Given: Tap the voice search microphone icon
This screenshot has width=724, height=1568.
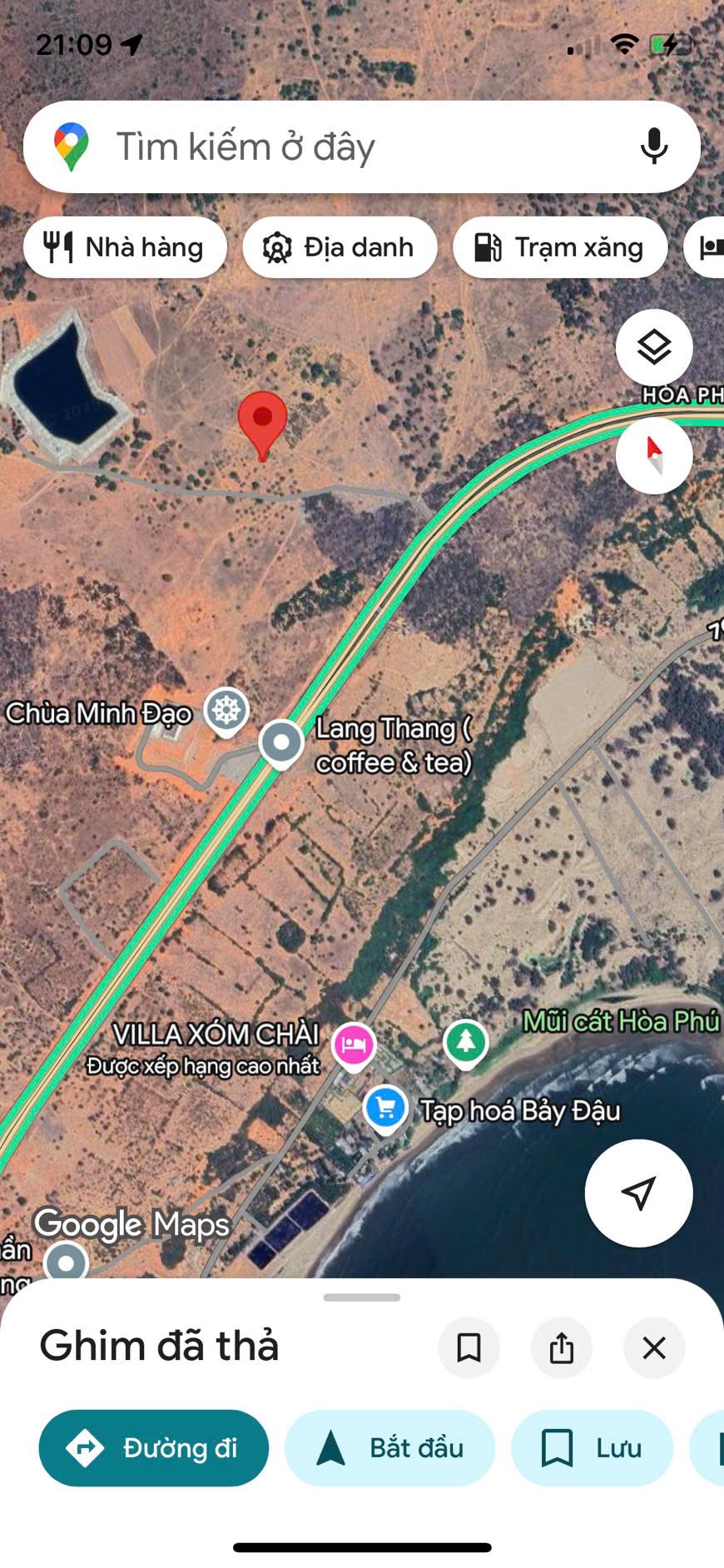Looking at the screenshot, I should tap(654, 146).
